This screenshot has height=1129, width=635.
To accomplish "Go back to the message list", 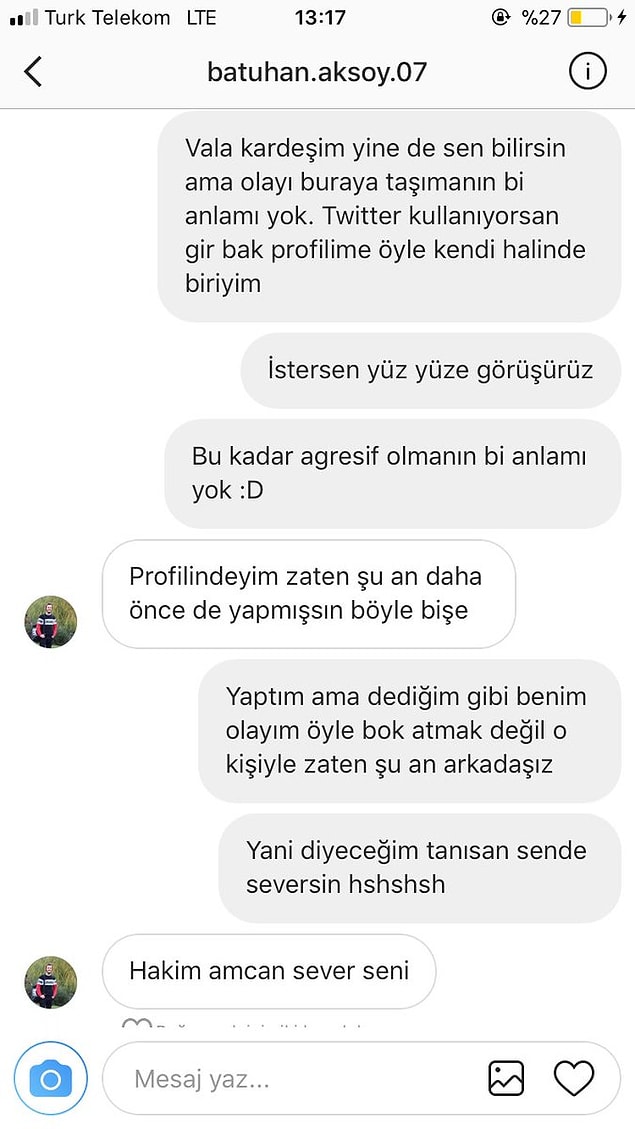I will click(33, 72).
